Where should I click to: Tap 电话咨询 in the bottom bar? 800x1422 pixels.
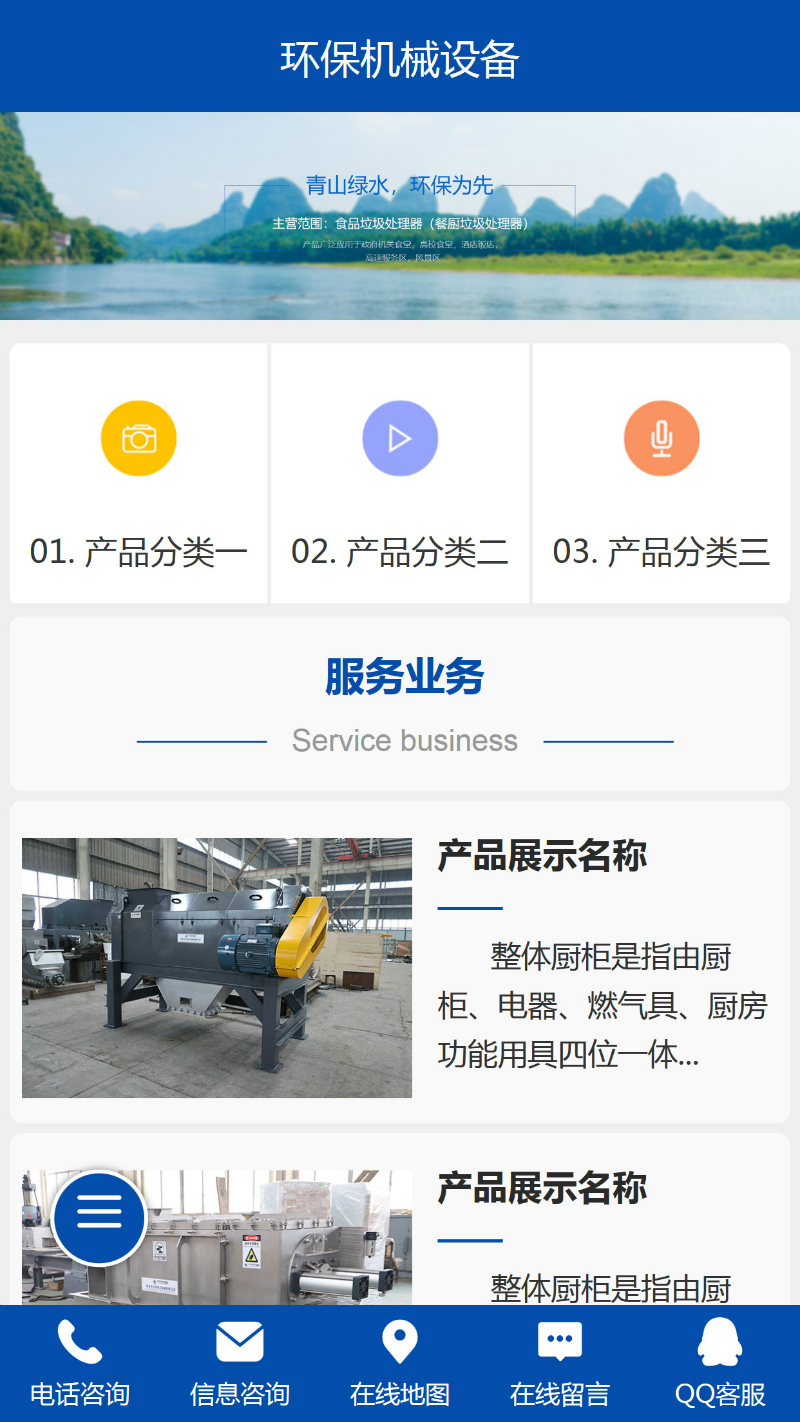[x=80, y=1363]
